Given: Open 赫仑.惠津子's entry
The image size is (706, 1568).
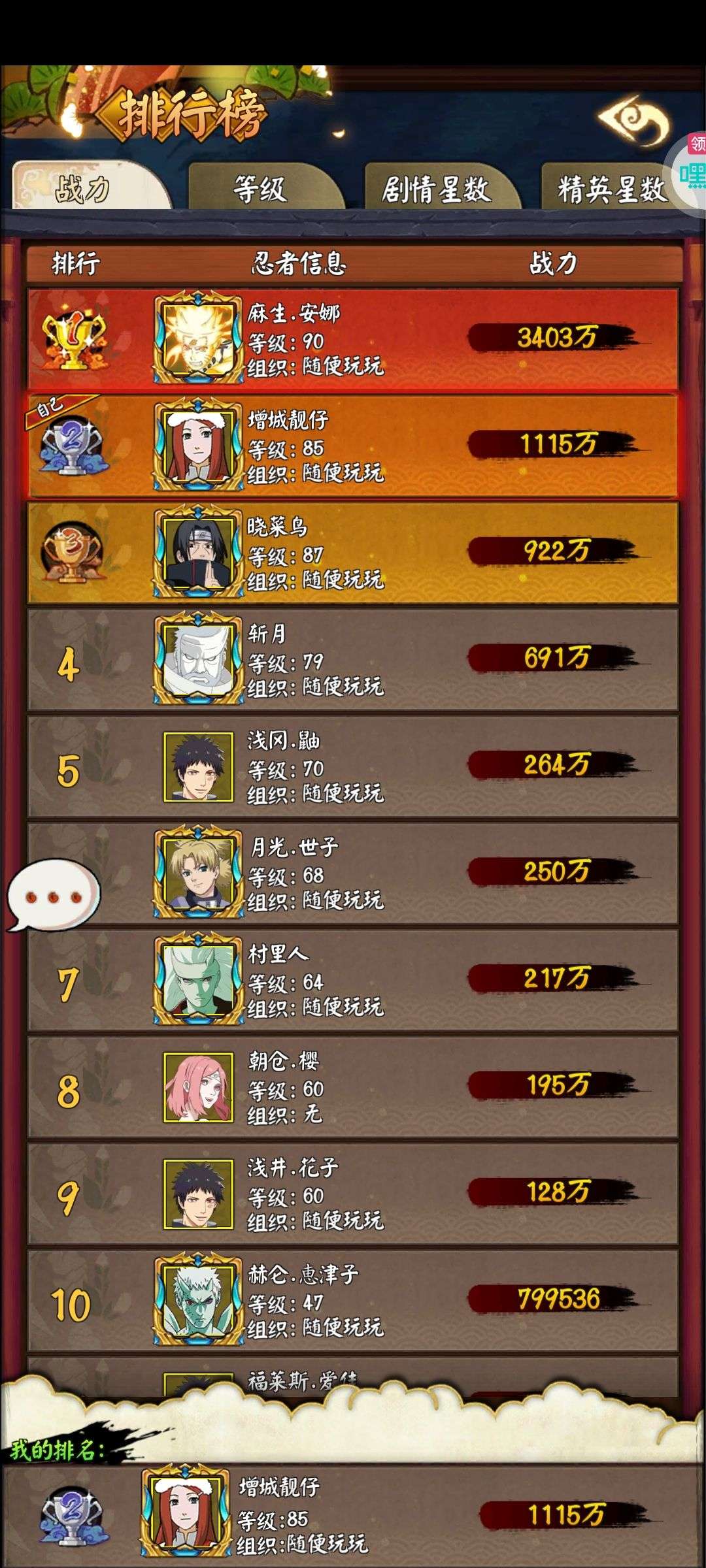Looking at the screenshot, I should (353, 1301).
